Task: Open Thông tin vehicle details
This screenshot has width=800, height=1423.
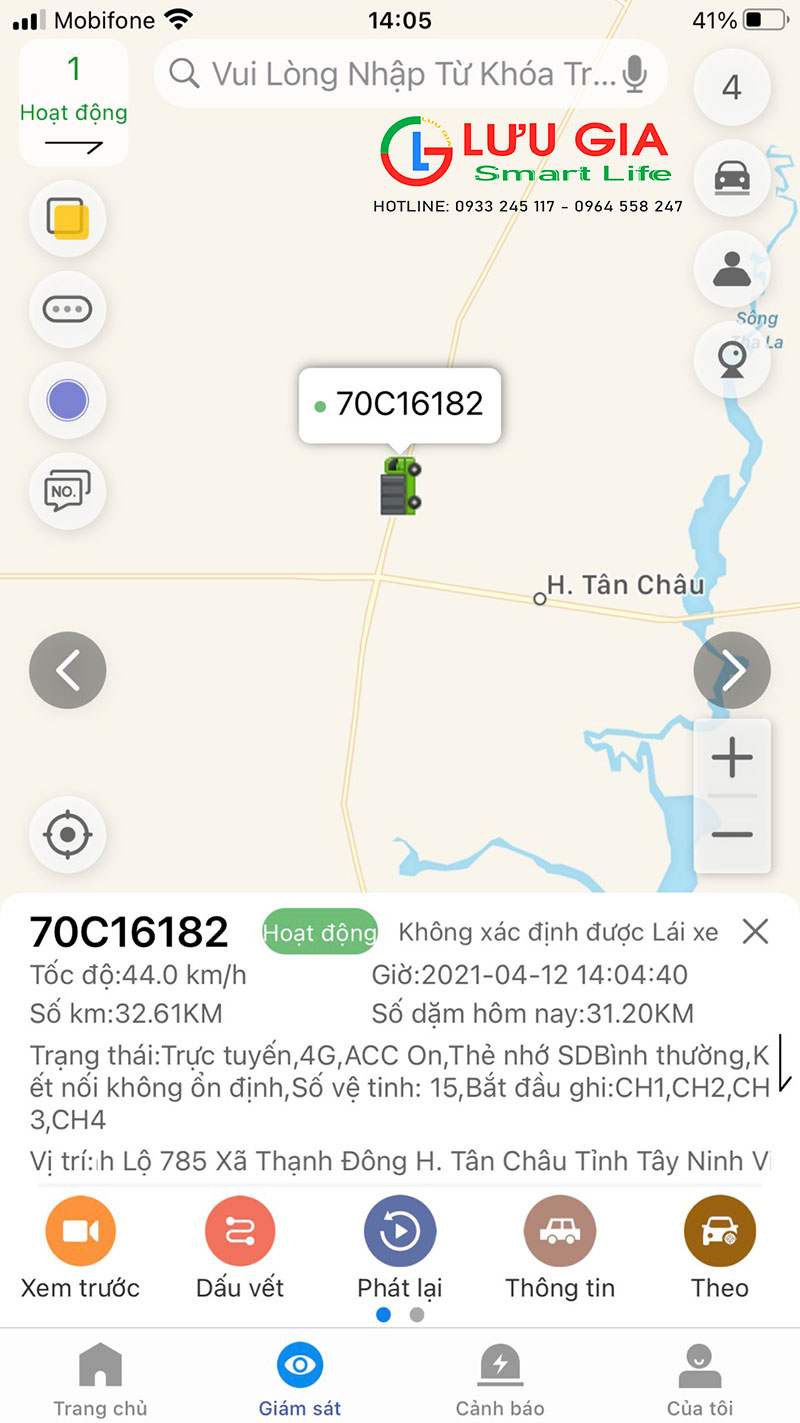Action: click(560, 1231)
